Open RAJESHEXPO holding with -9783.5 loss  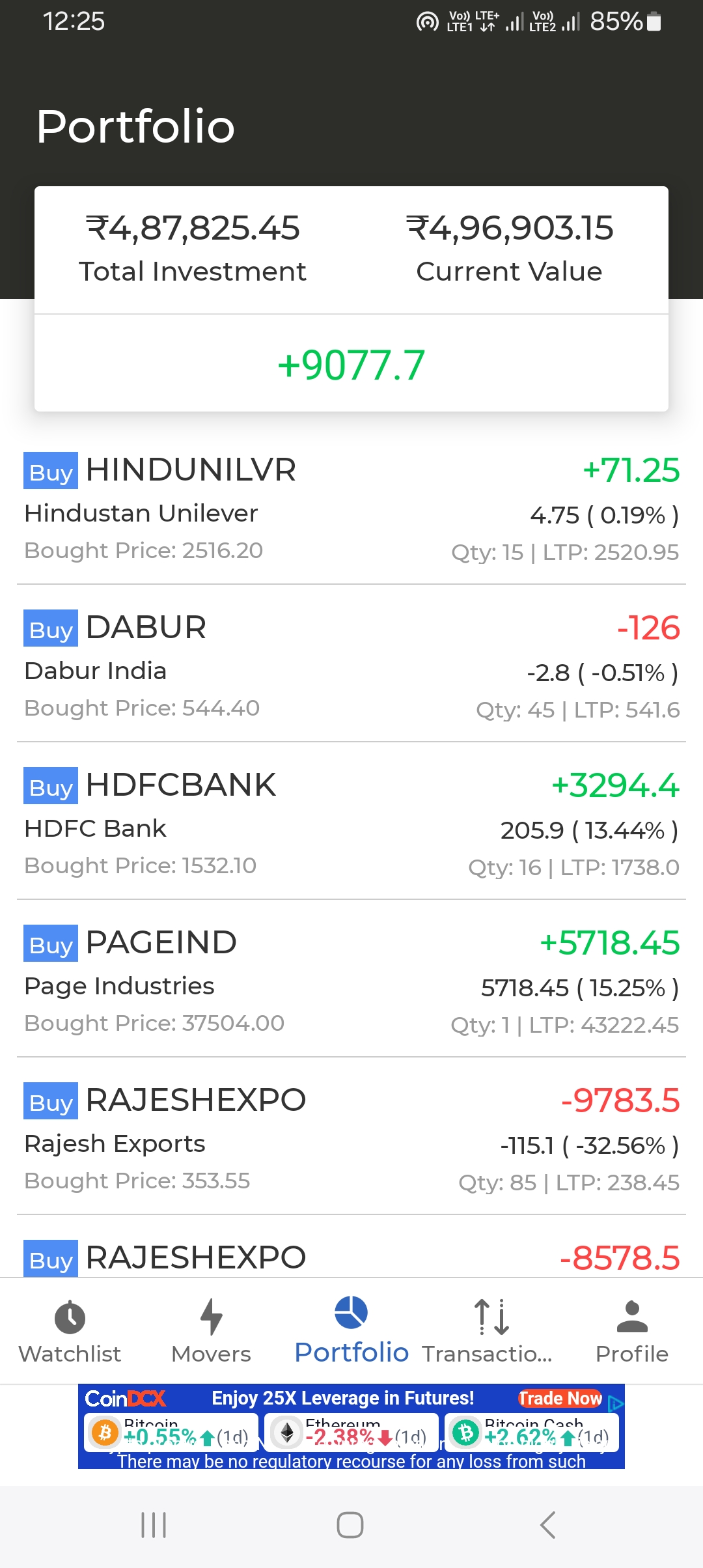click(351, 1138)
